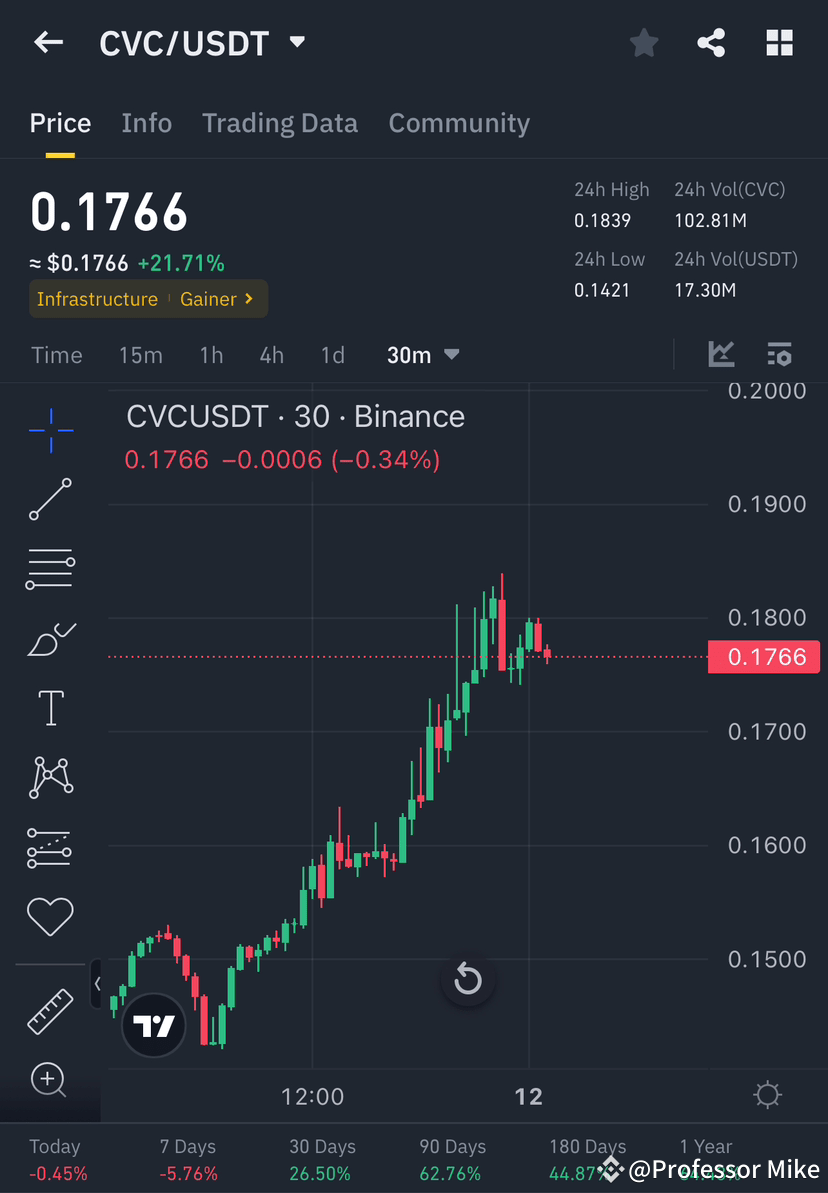Screen dimensions: 828x1193
Task: Collapse the drawing toolbar with the chevron
Action: pyautogui.click(x=98, y=983)
